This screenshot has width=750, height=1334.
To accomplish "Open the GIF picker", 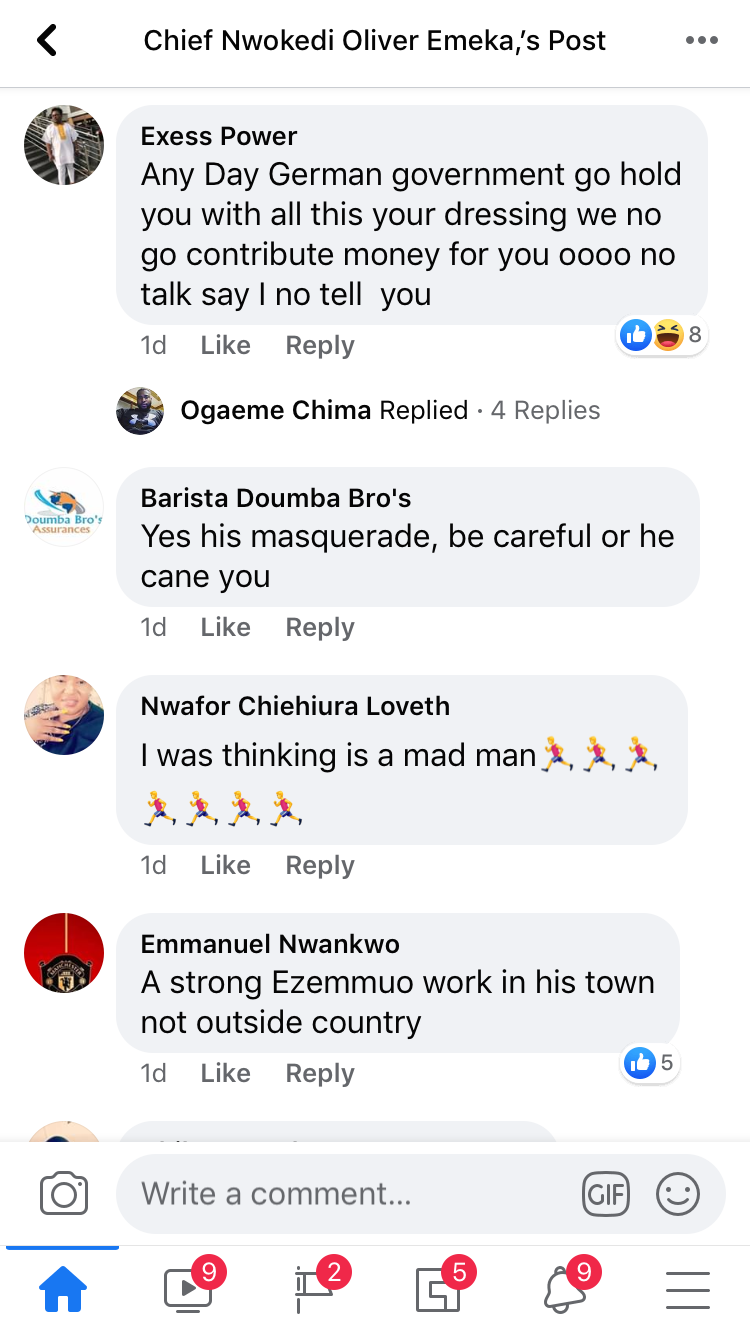I will (606, 1194).
